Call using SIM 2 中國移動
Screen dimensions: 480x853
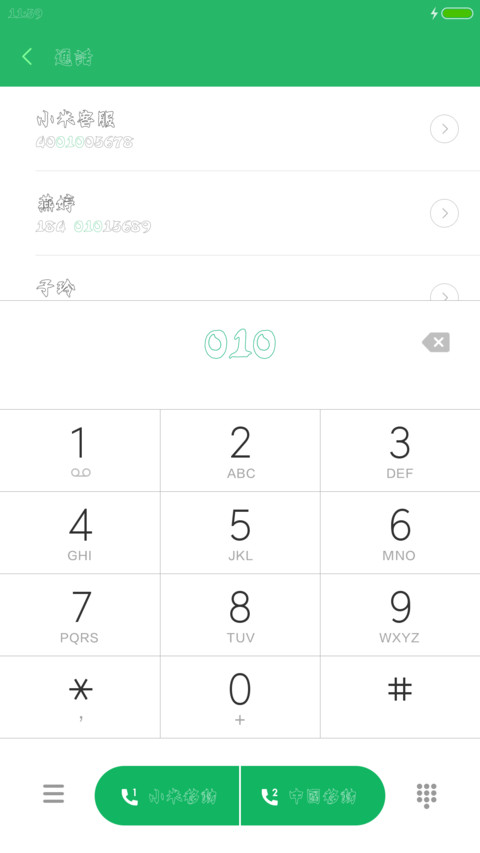click(x=313, y=796)
